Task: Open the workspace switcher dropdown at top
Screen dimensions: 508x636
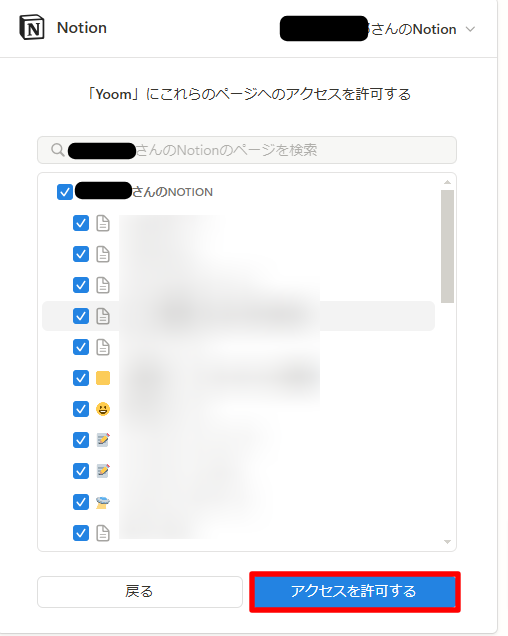Action: 470,29
